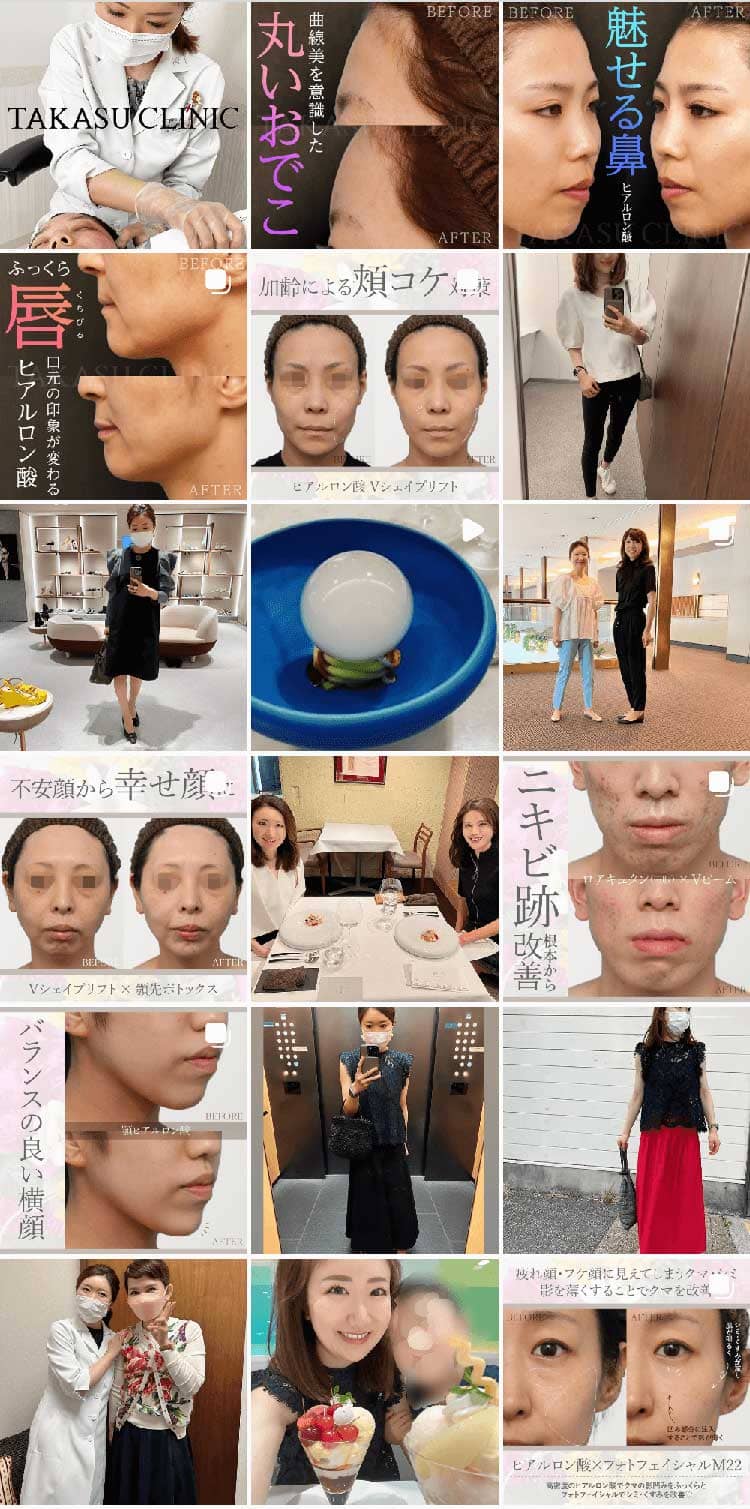Open the ニキビ跡改善 acne scar post
Image resolution: width=750 pixels, height=1509 pixels.
[x=626, y=879]
